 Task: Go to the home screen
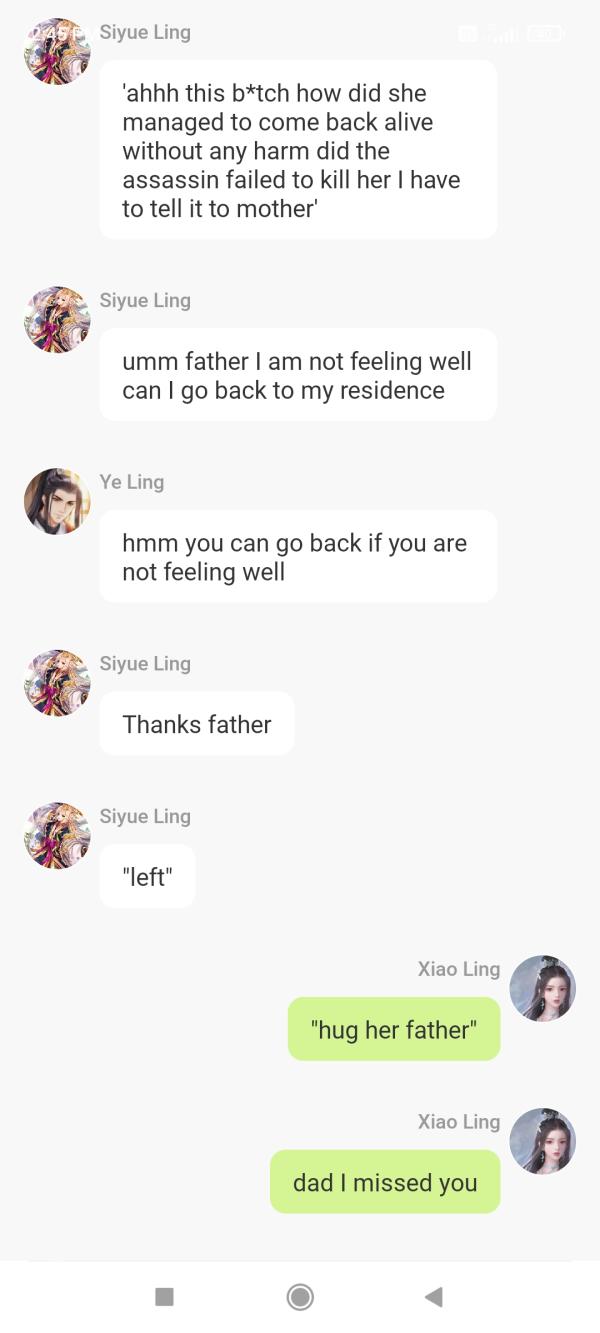click(299, 1297)
